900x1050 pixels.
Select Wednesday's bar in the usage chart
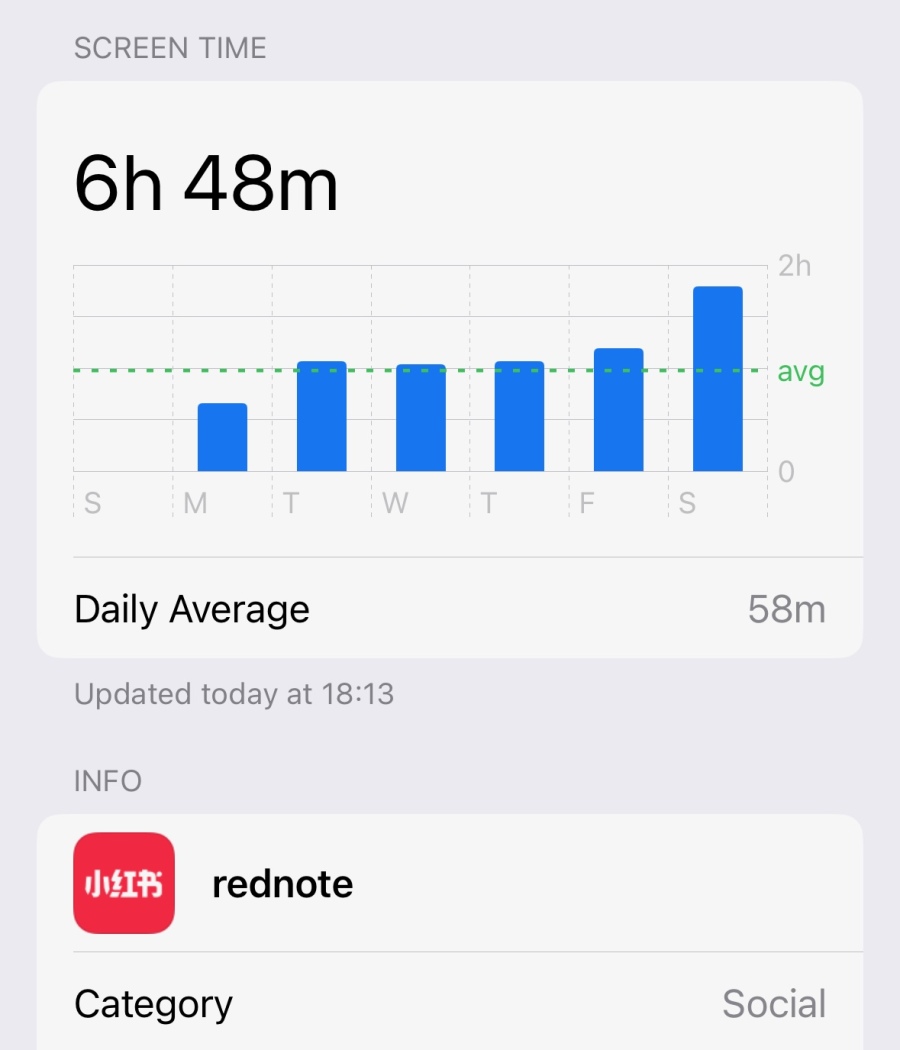tap(420, 418)
